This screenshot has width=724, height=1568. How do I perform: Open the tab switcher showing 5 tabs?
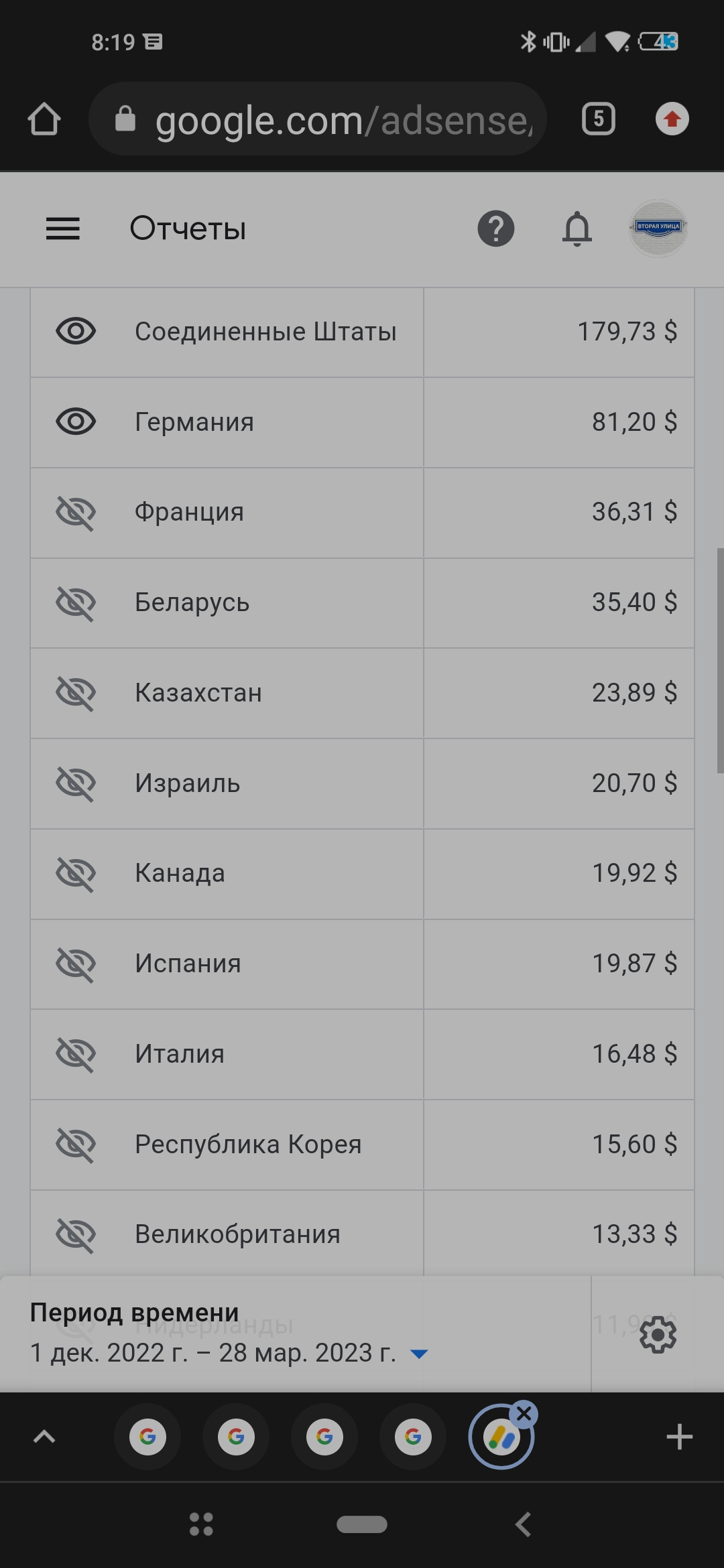[x=598, y=119]
